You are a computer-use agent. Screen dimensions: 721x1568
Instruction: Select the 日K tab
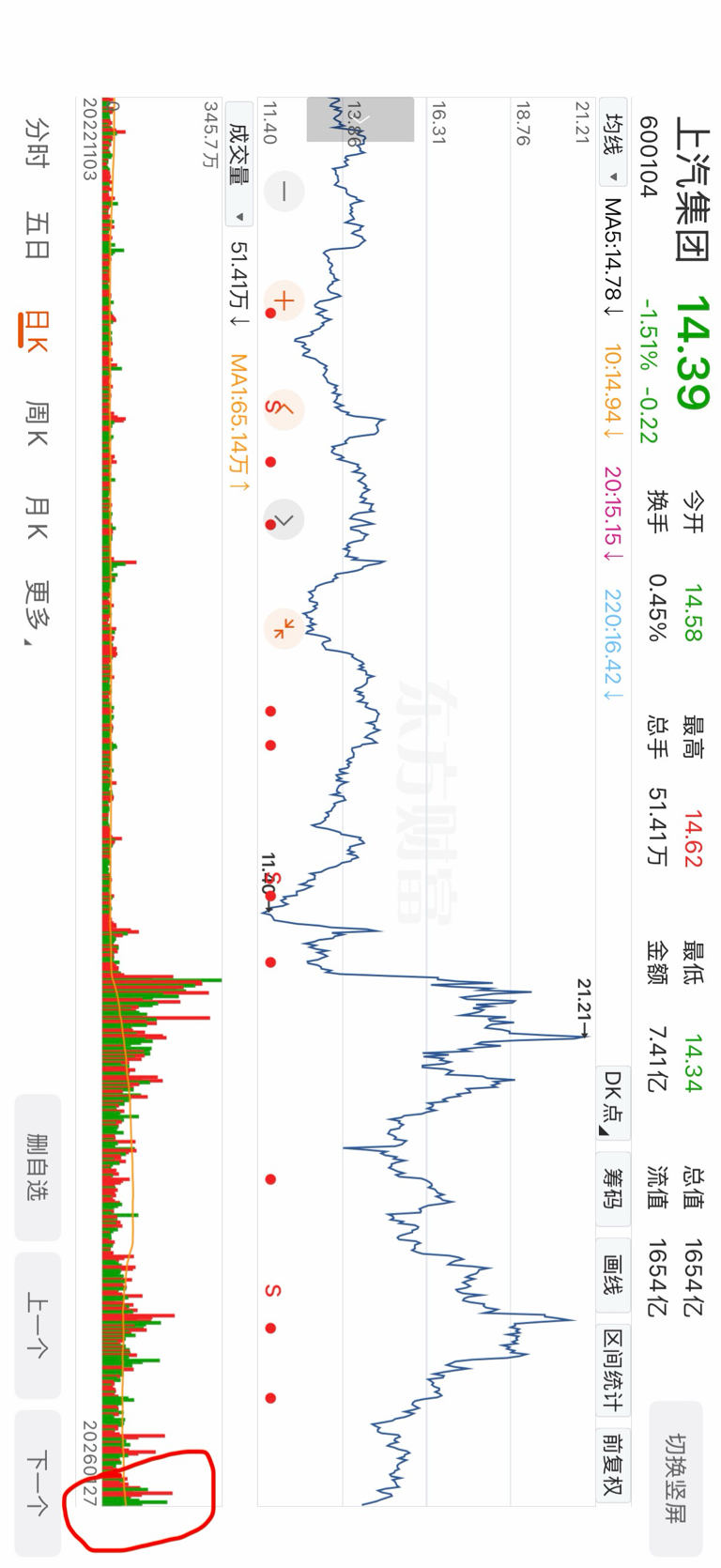(x=36, y=331)
